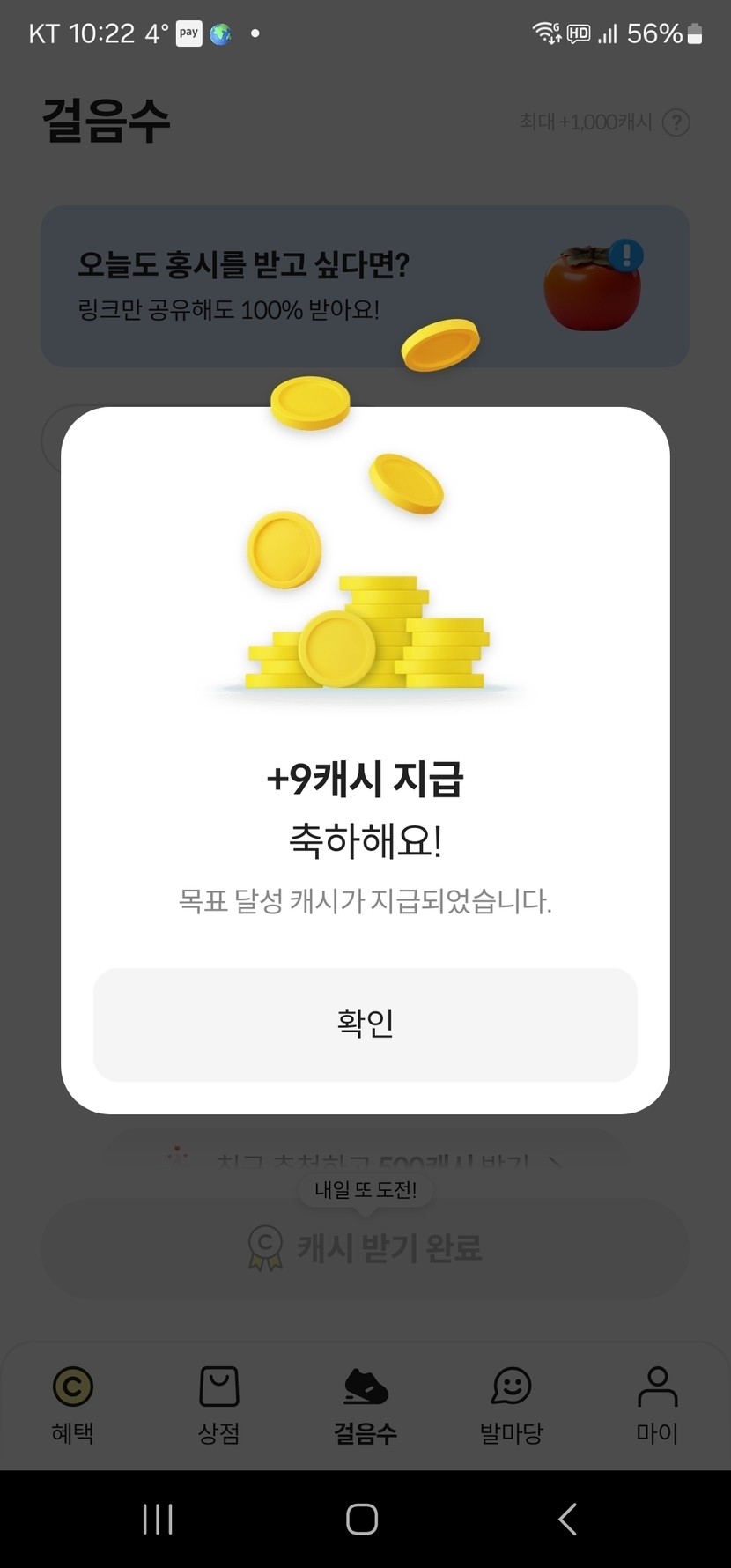
Task: Select the 걸음수 tab
Action: pyautogui.click(x=365, y=1404)
